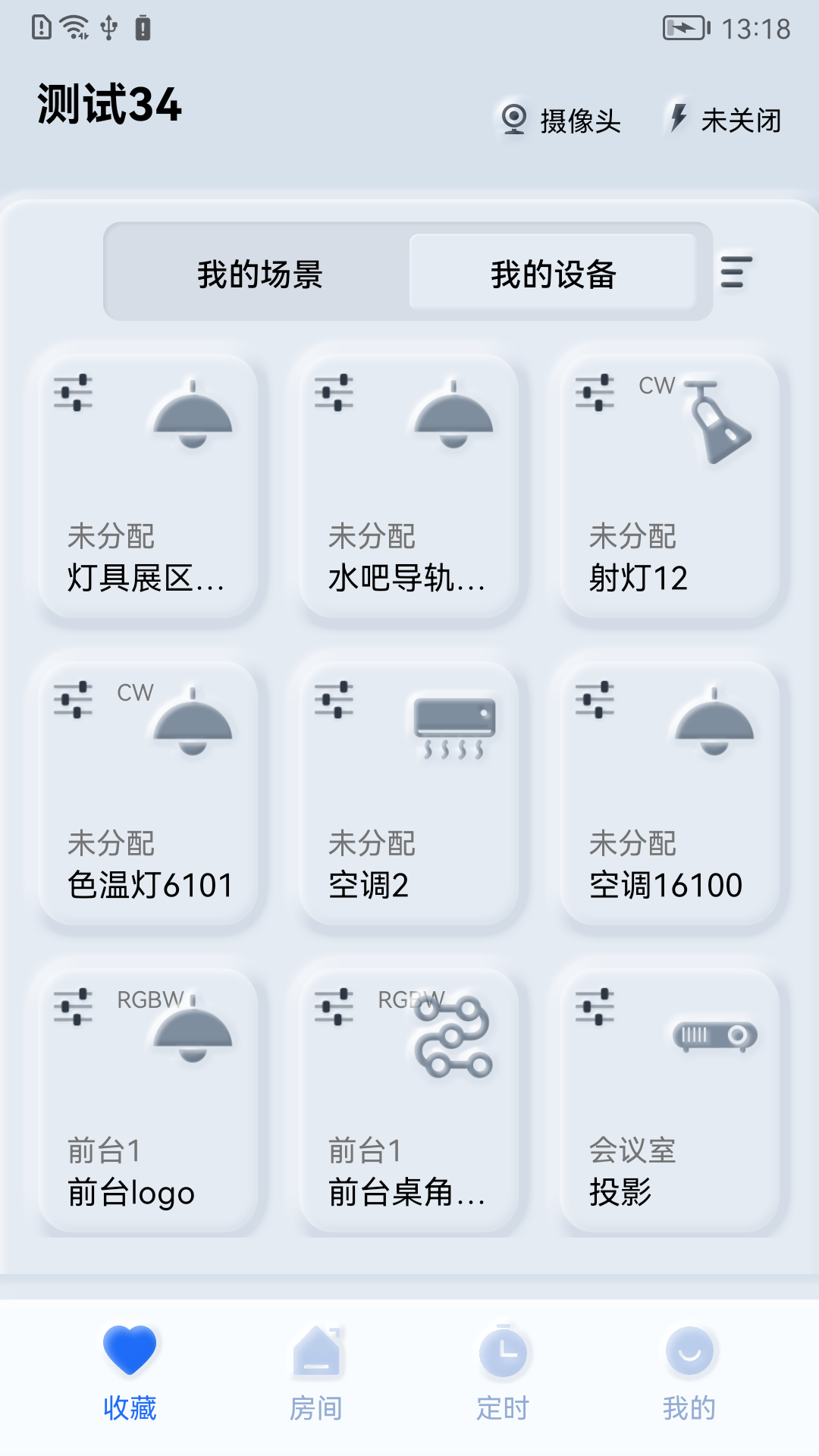The width and height of the screenshot is (819, 1456).
Task: Open the 前台logo device card
Action: coord(148,1101)
